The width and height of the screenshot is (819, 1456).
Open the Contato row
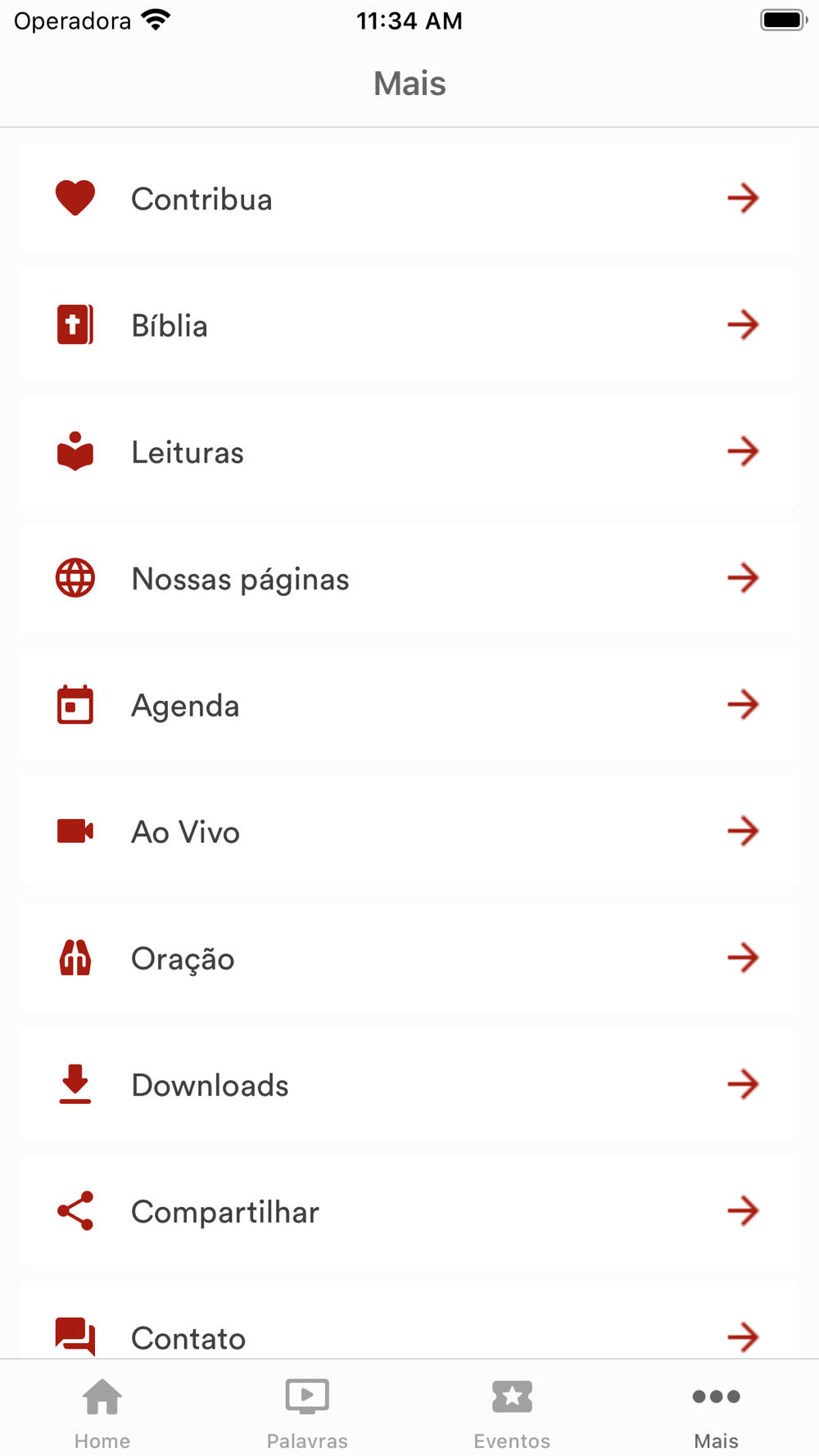[x=409, y=1320]
